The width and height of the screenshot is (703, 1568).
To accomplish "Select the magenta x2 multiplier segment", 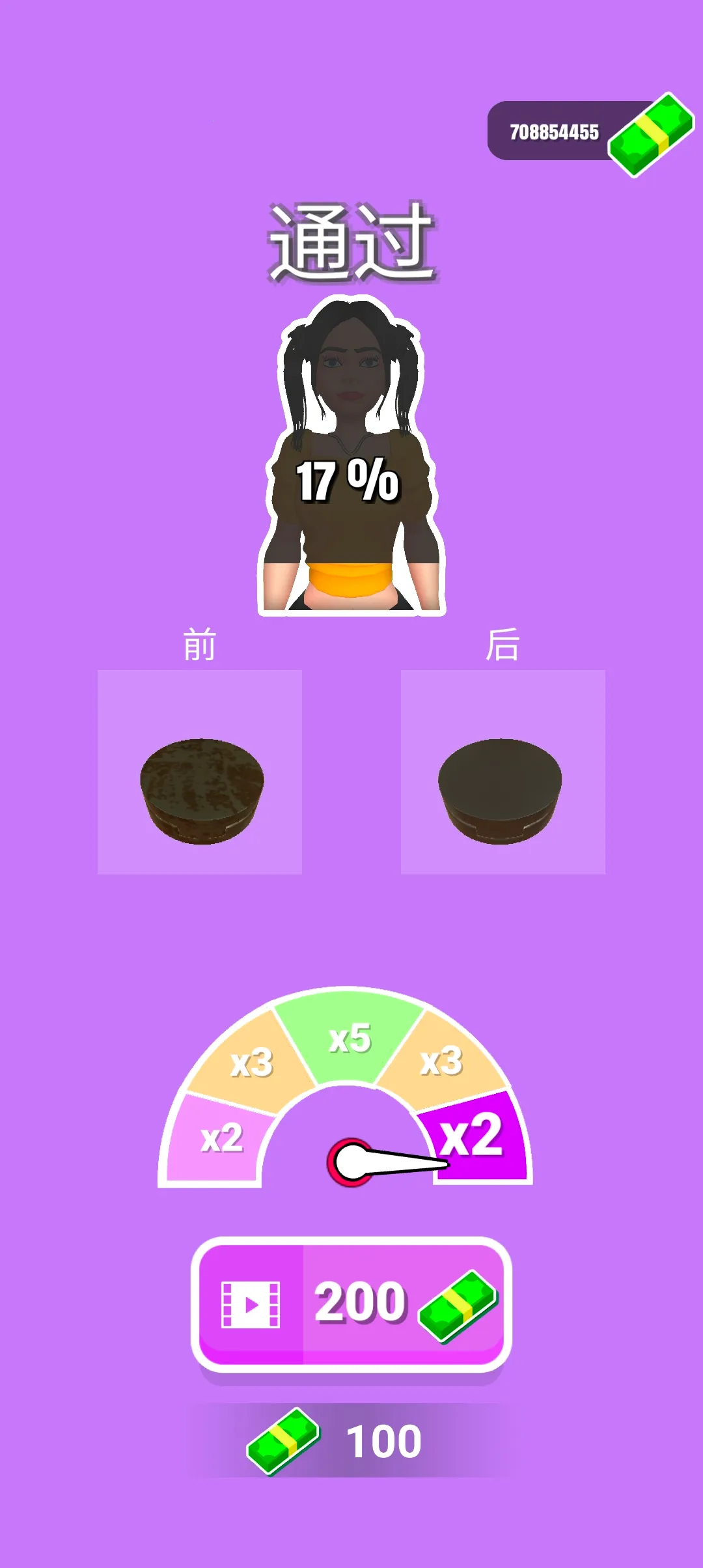I will [470, 1136].
